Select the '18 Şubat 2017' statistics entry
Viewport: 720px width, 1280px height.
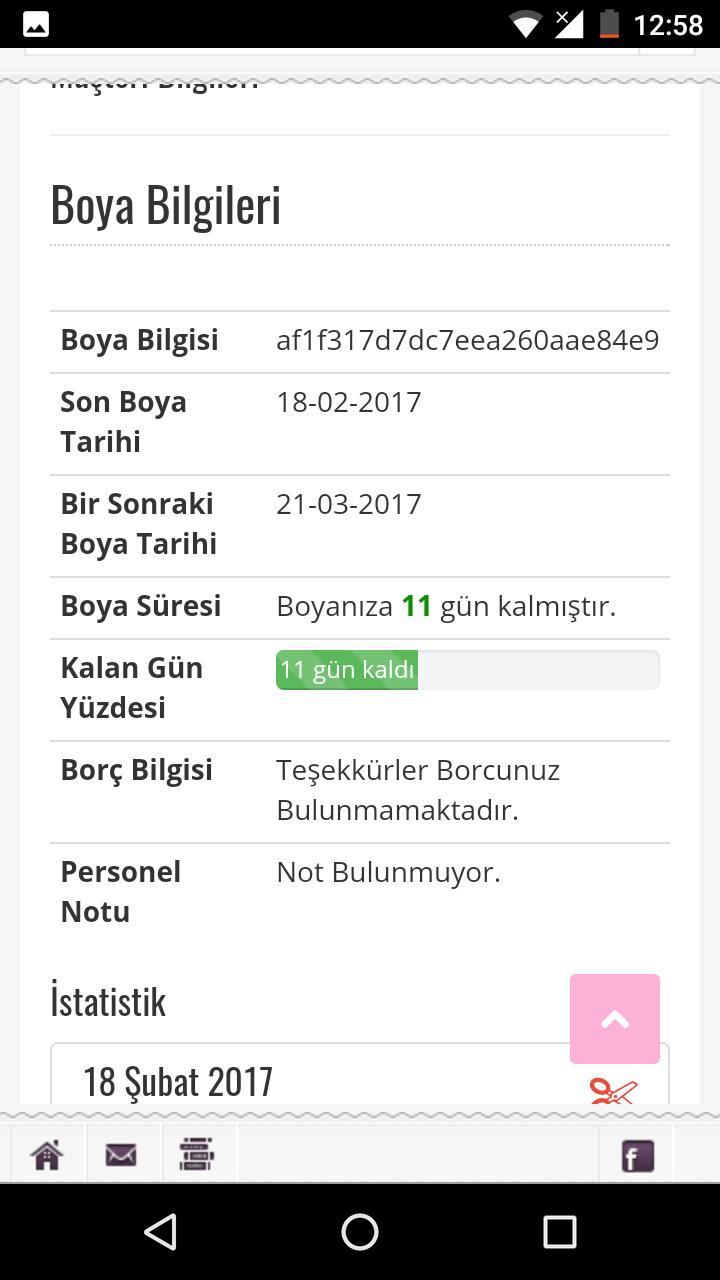(x=178, y=1081)
